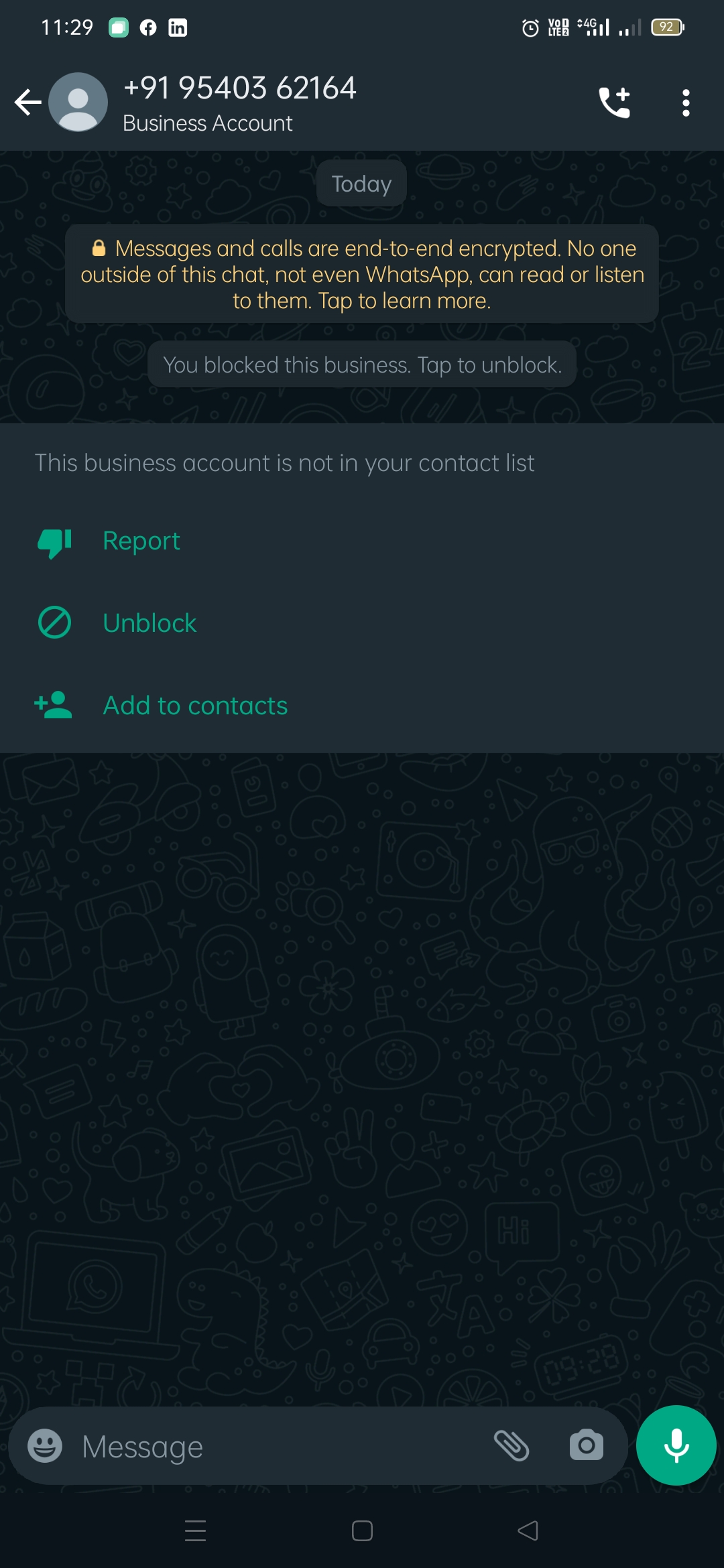The height and width of the screenshot is (1568, 724).
Task: Open the attachment paperclip menu
Action: click(511, 1445)
